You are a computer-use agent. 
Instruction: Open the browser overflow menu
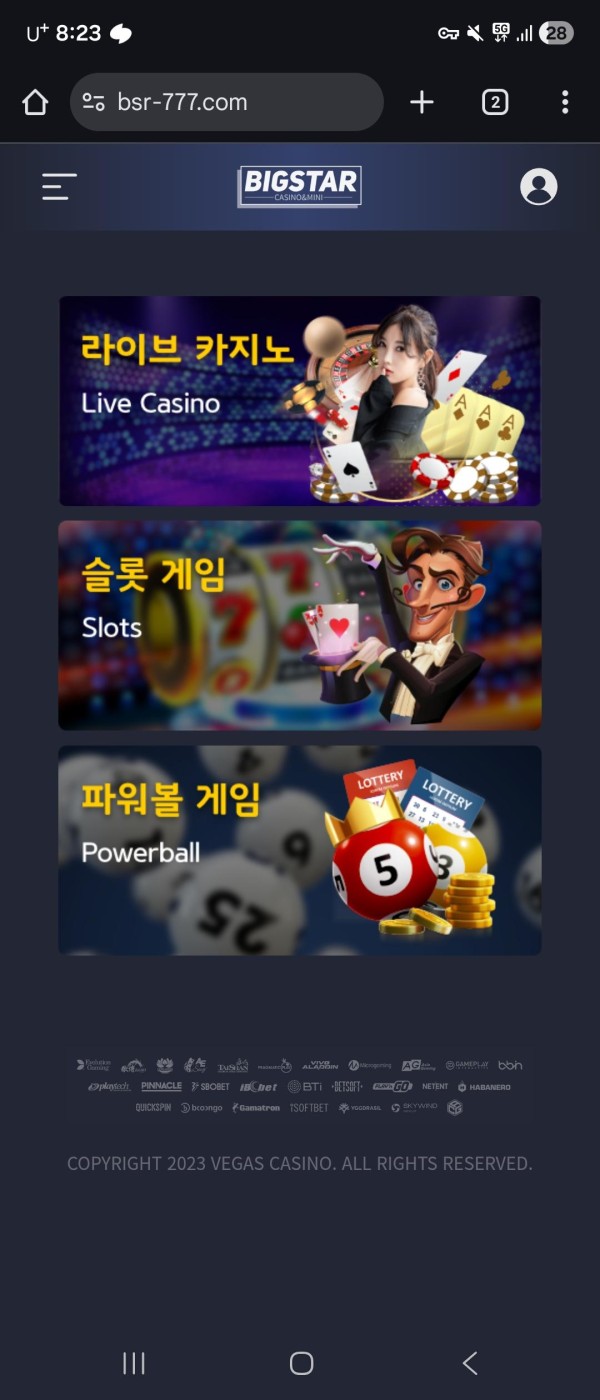[565, 102]
